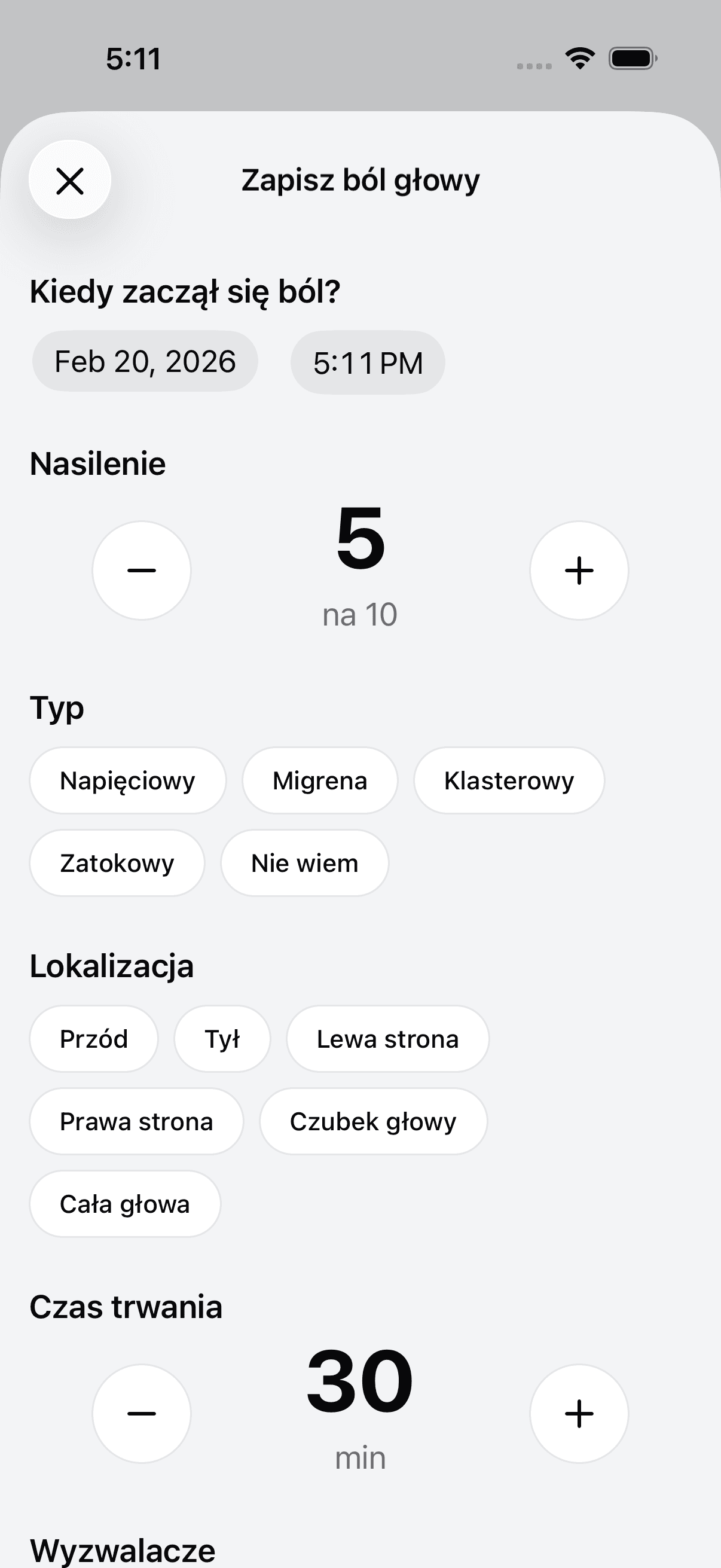Select Prawa strona location chip
721x1568 pixels.
tap(136, 1121)
